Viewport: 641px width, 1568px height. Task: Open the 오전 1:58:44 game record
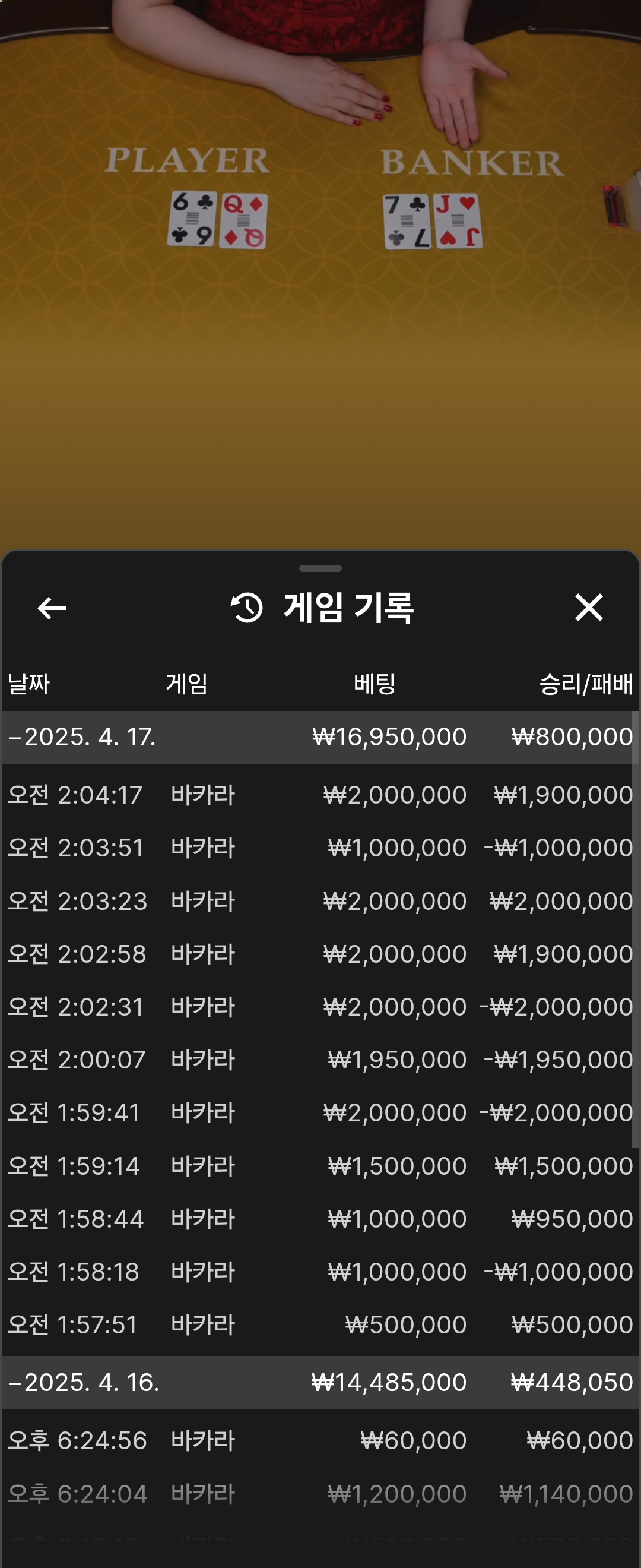[320, 1219]
